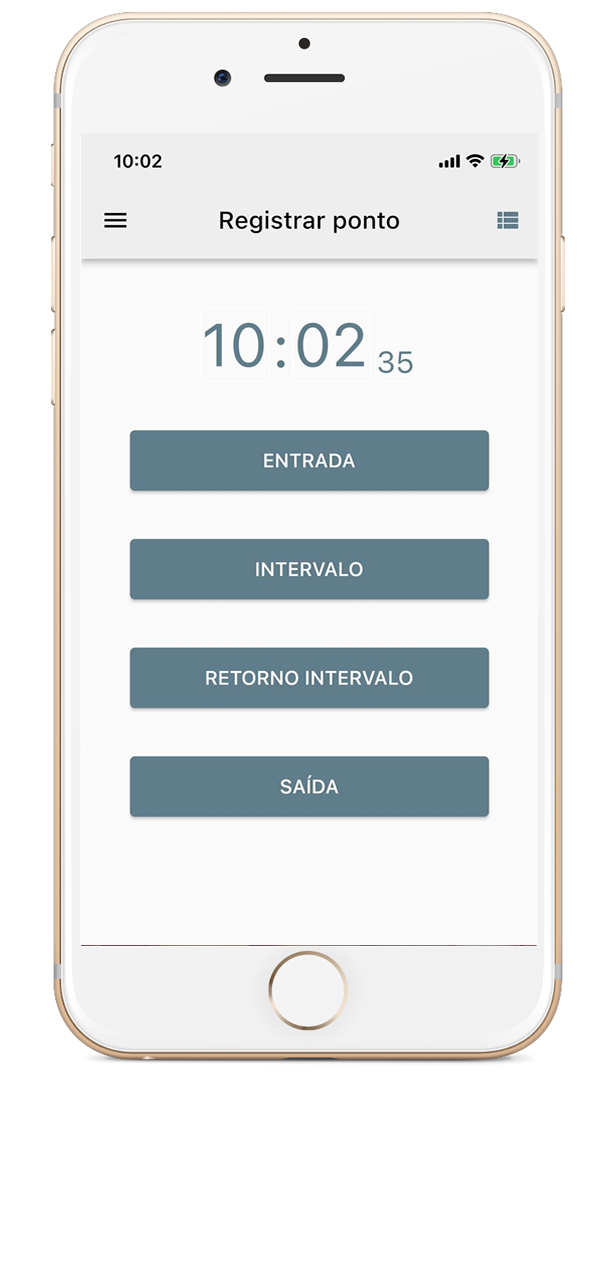The height and width of the screenshot is (1265, 616).
Task: Open the records list icon
Action: 507,221
